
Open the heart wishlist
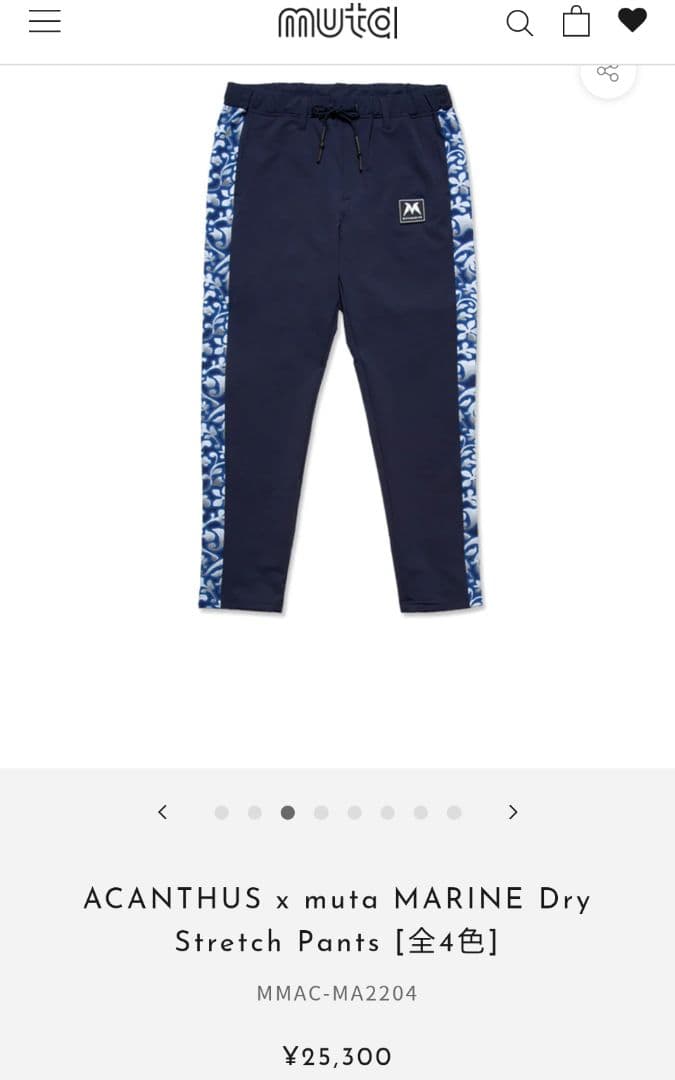[x=632, y=20]
